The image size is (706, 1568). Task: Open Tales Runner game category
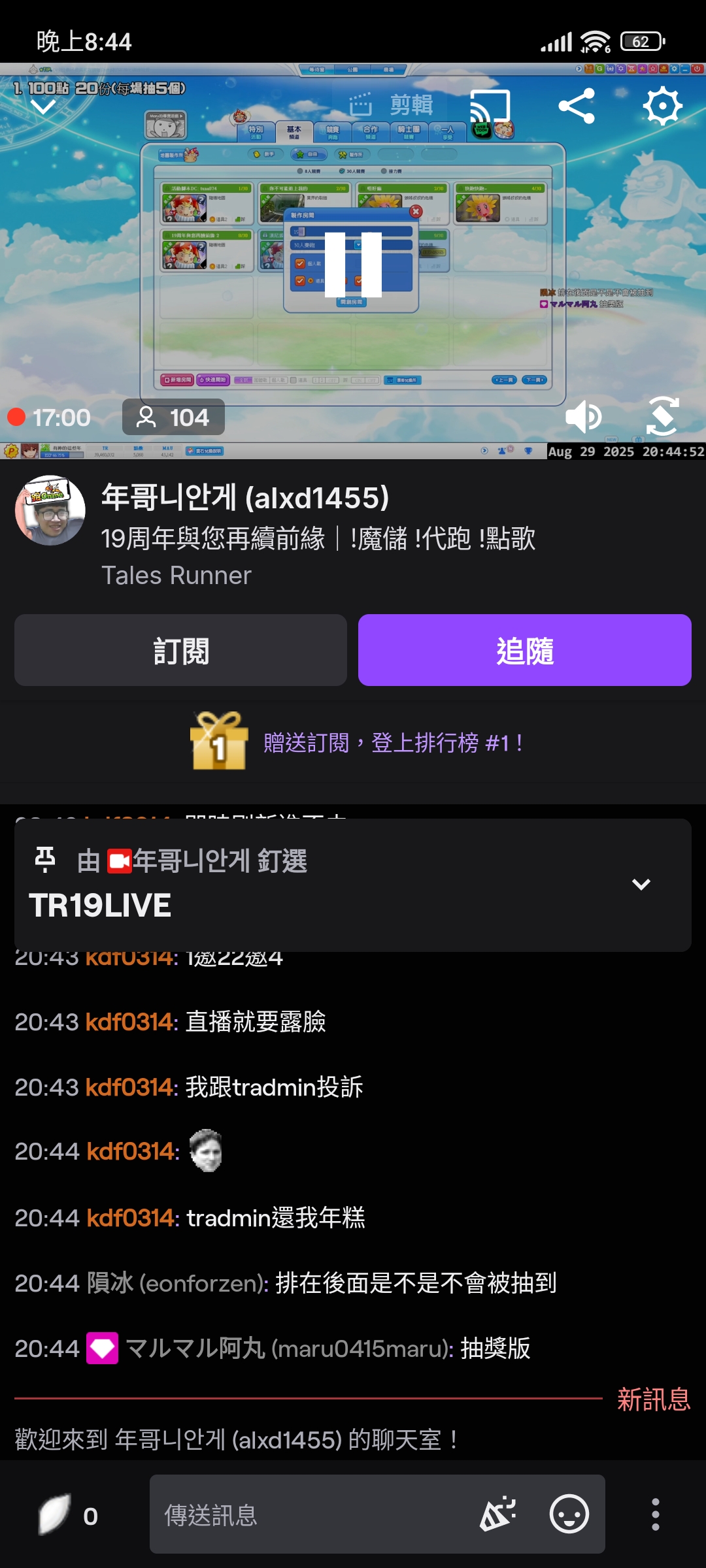pos(176,576)
